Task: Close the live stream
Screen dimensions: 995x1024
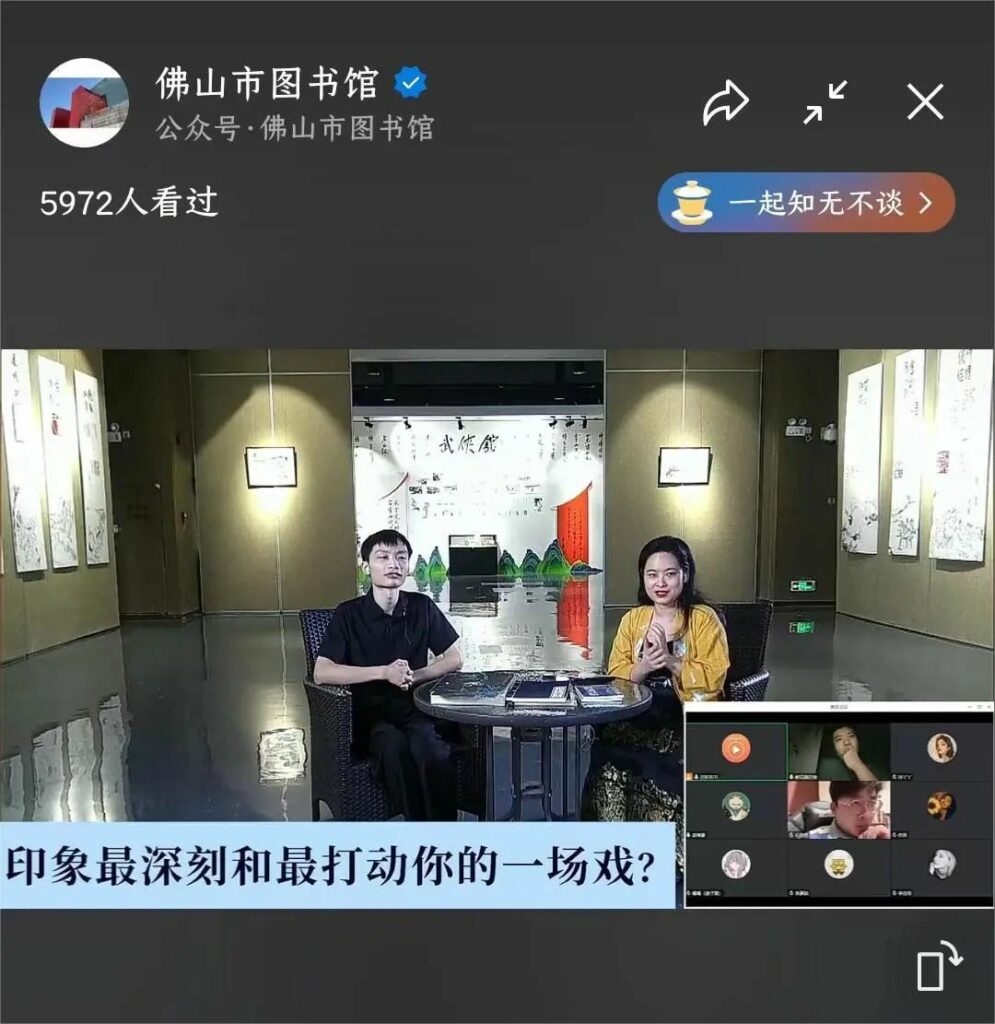Action: click(x=925, y=102)
